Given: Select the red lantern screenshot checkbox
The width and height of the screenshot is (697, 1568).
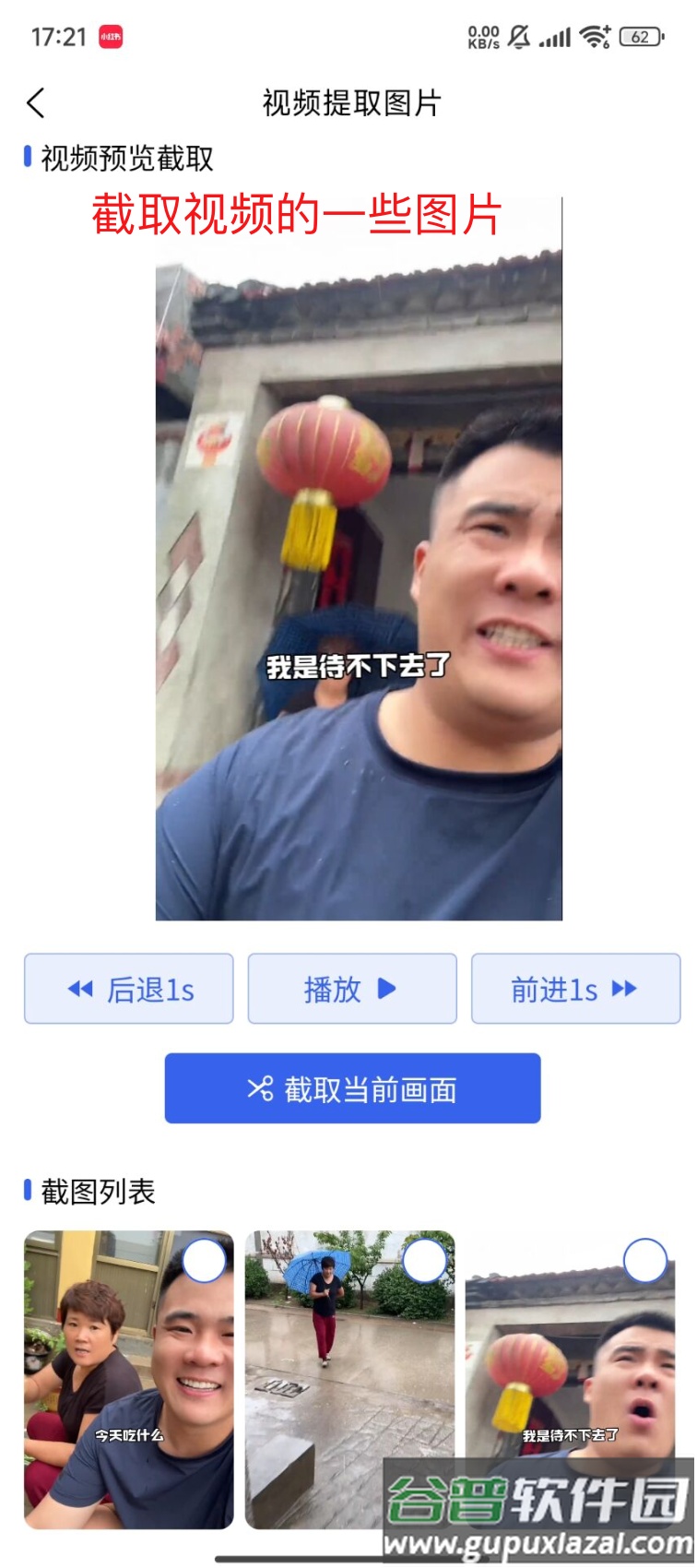Looking at the screenshot, I should (645, 1260).
